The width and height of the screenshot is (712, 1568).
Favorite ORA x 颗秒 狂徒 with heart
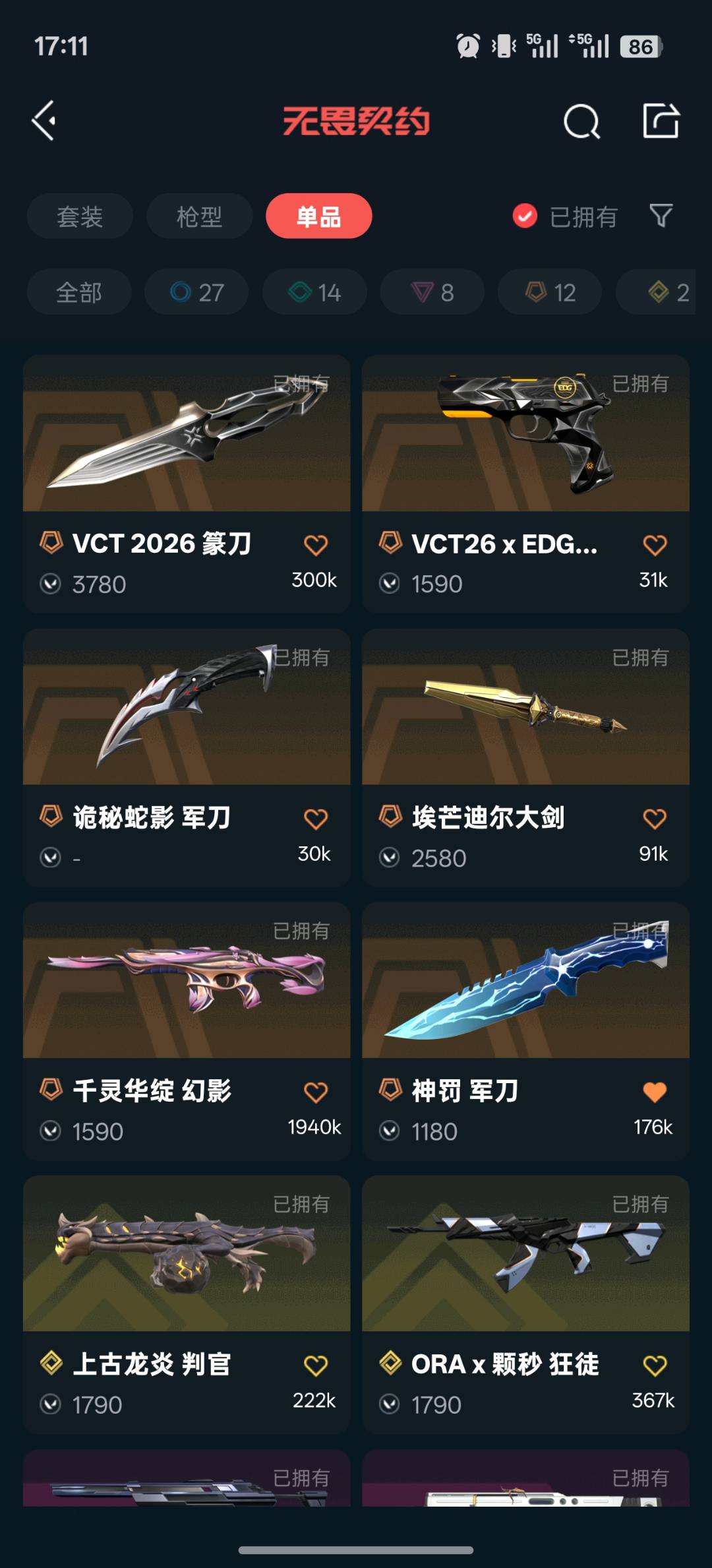[x=655, y=1365]
